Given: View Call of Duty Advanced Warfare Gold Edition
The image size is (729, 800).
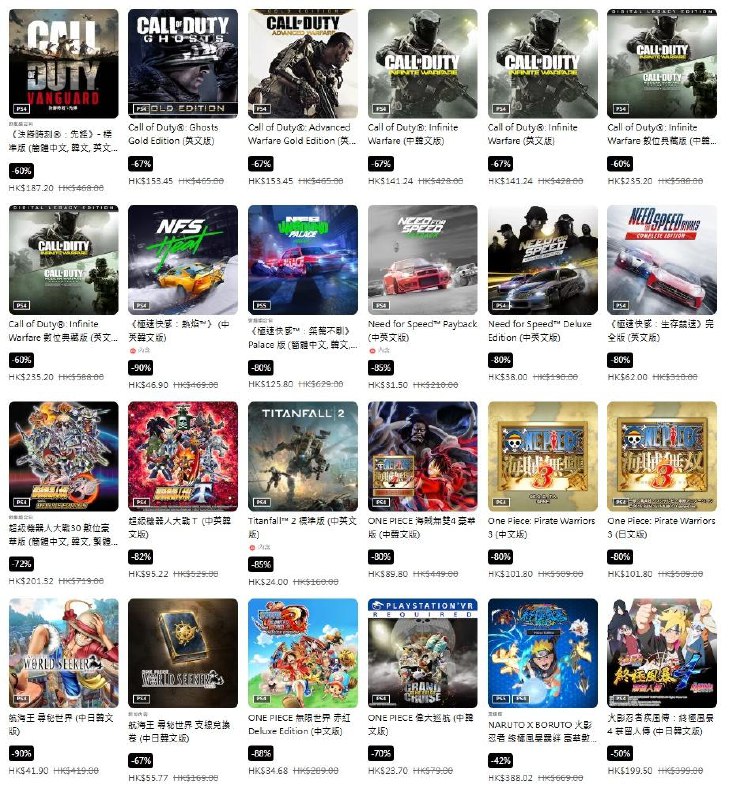Looking at the screenshot, I should [303, 65].
